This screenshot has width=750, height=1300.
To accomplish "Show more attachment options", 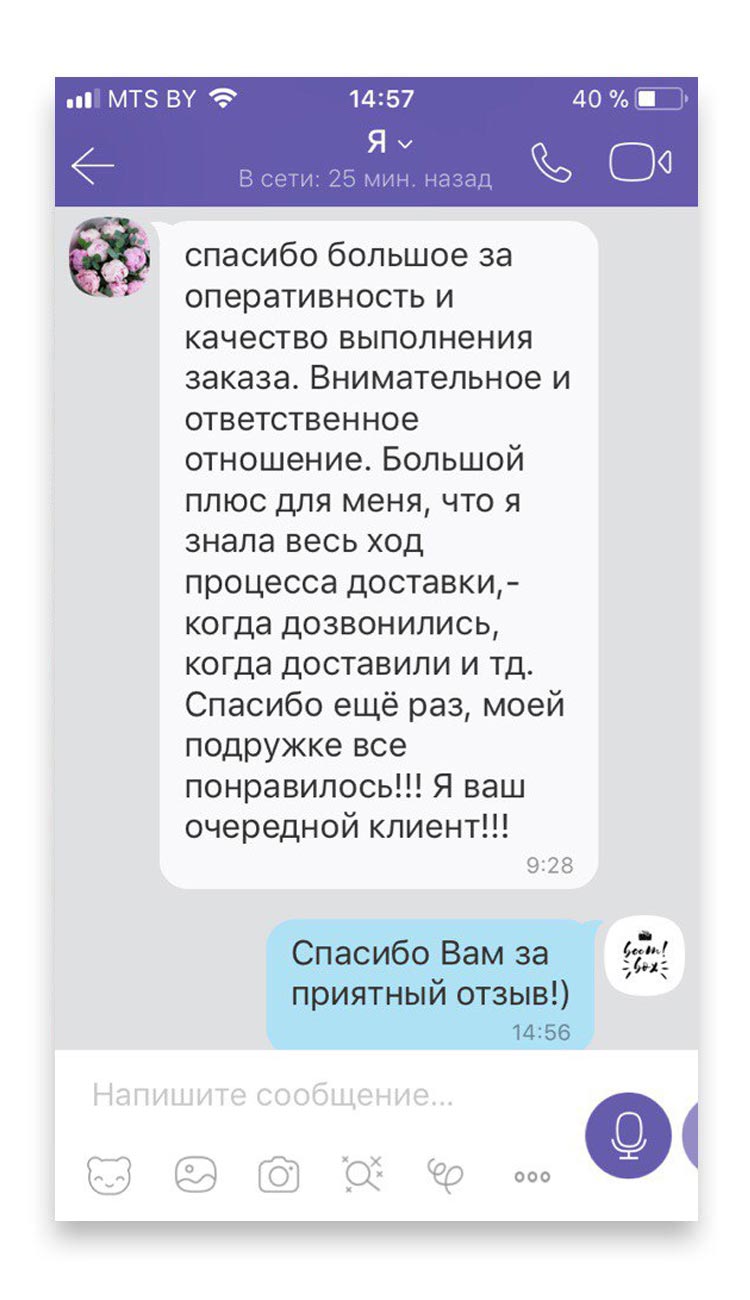I will pyautogui.click(x=532, y=1177).
